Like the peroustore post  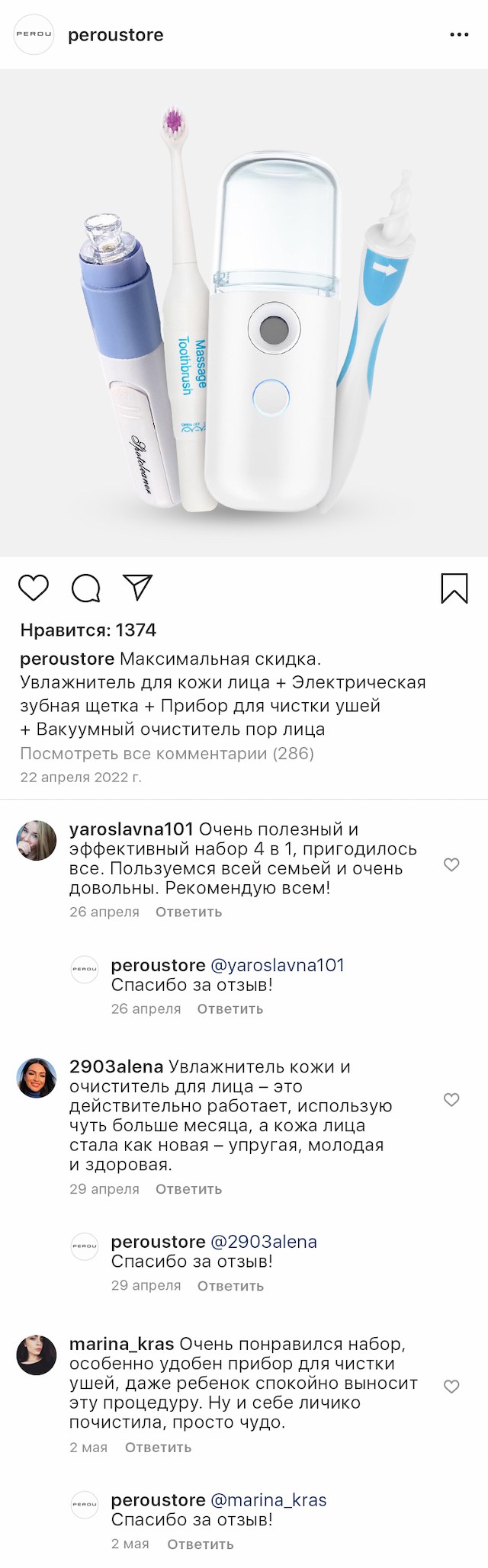[x=34, y=588]
